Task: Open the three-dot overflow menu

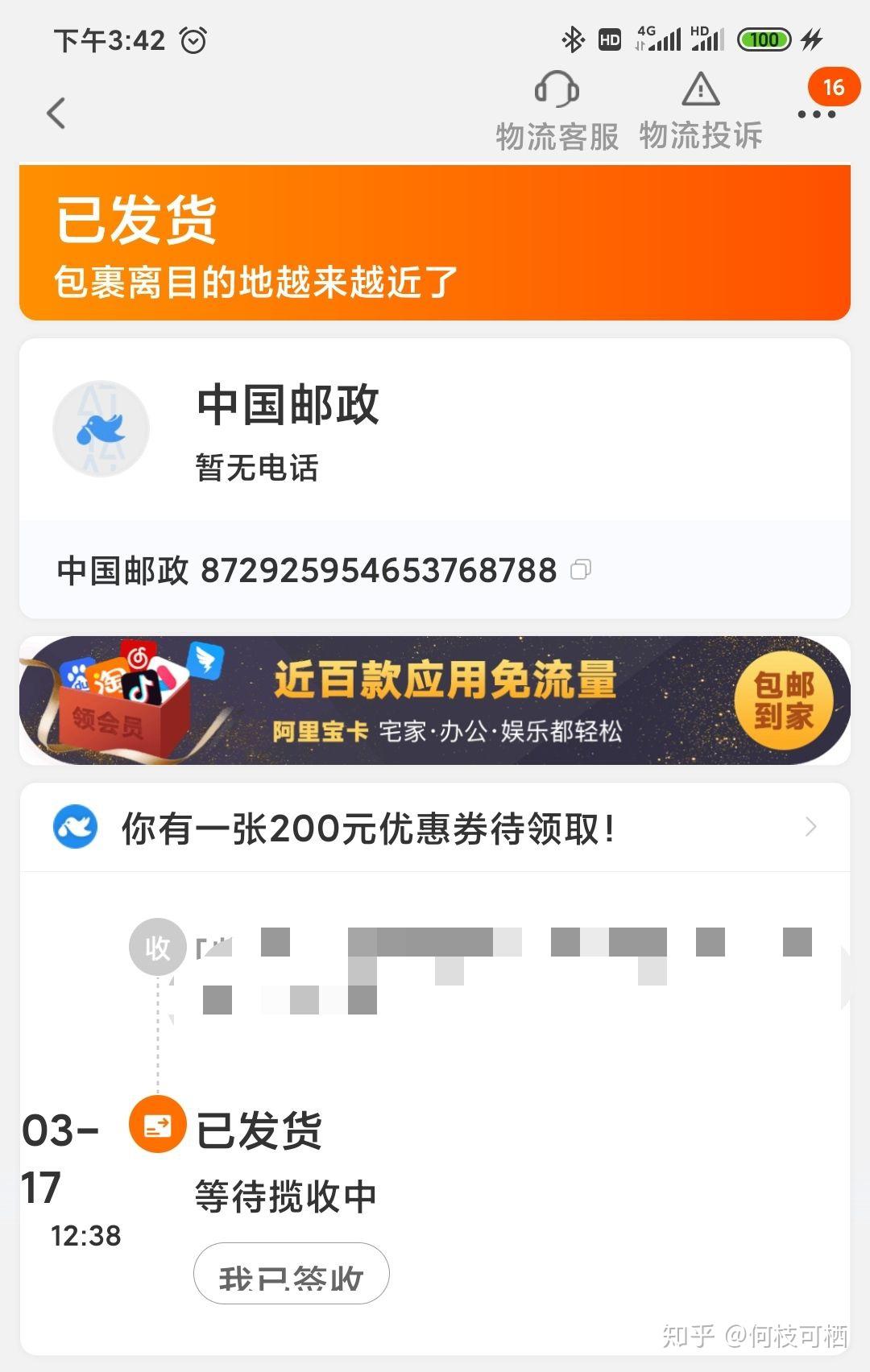Action: pos(816,114)
